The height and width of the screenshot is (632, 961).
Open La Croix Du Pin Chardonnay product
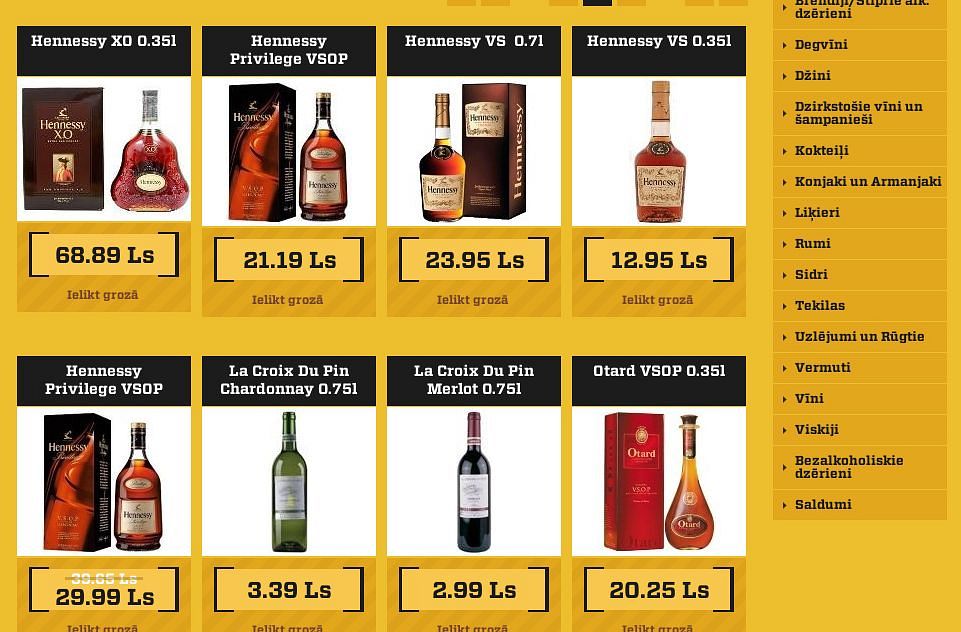(x=289, y=380)
